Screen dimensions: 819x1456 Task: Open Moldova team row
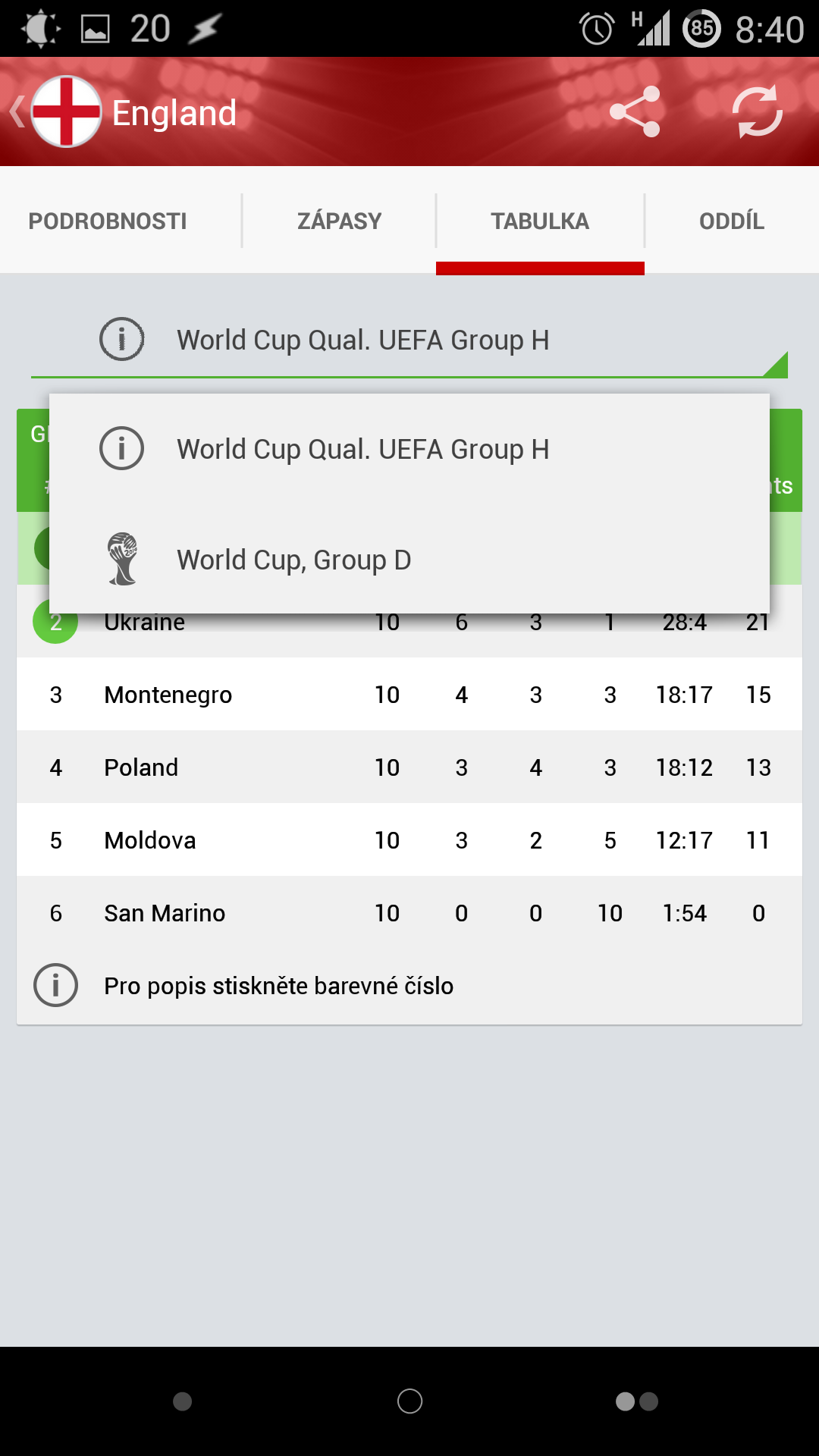point(409,840)
